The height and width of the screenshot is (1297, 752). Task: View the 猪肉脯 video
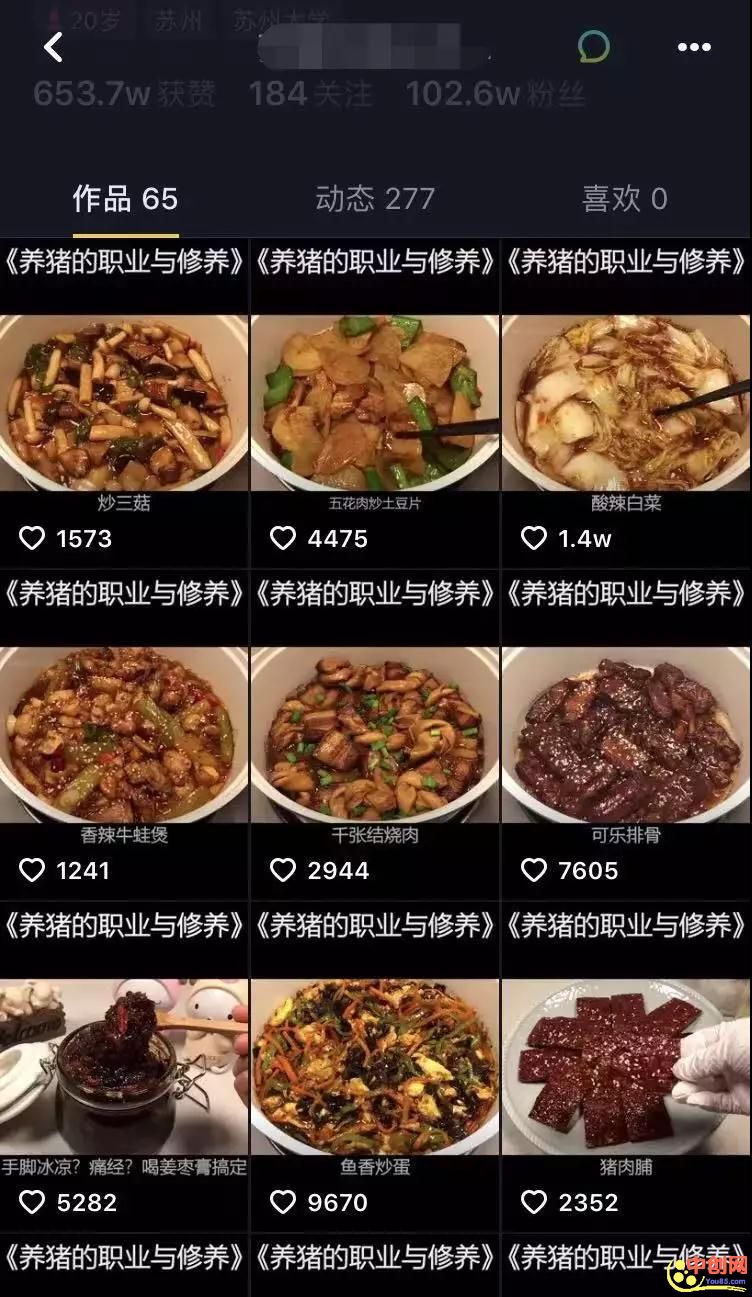[x=626, y=1066]
